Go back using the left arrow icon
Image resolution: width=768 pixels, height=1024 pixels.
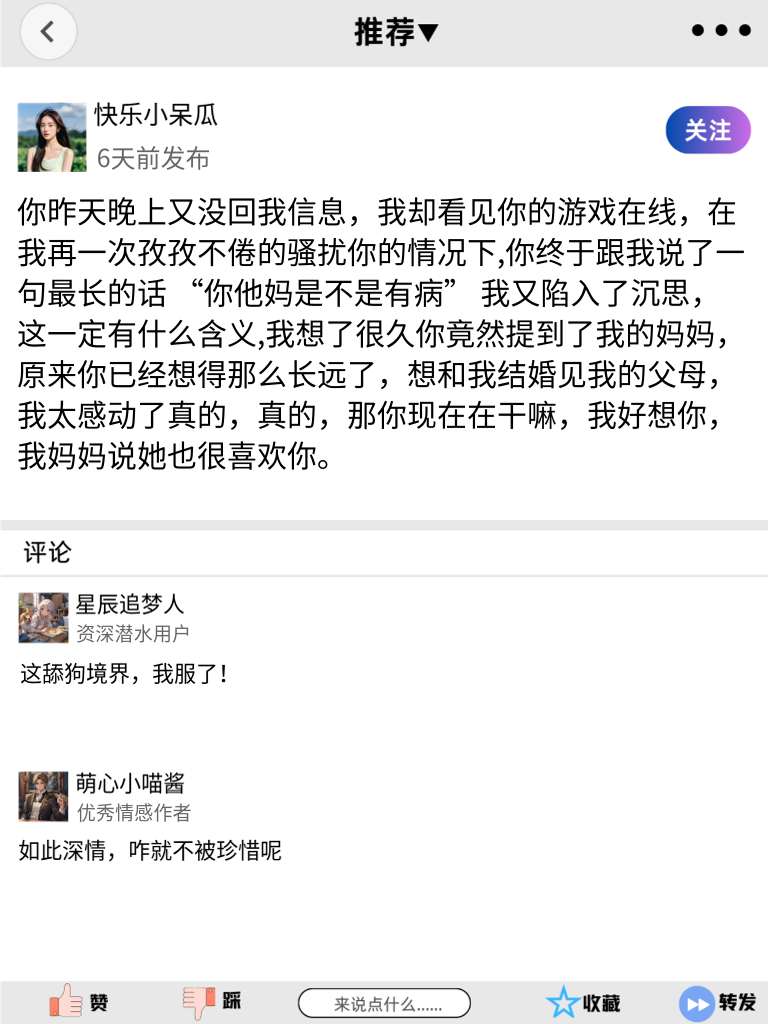point(48,31)
